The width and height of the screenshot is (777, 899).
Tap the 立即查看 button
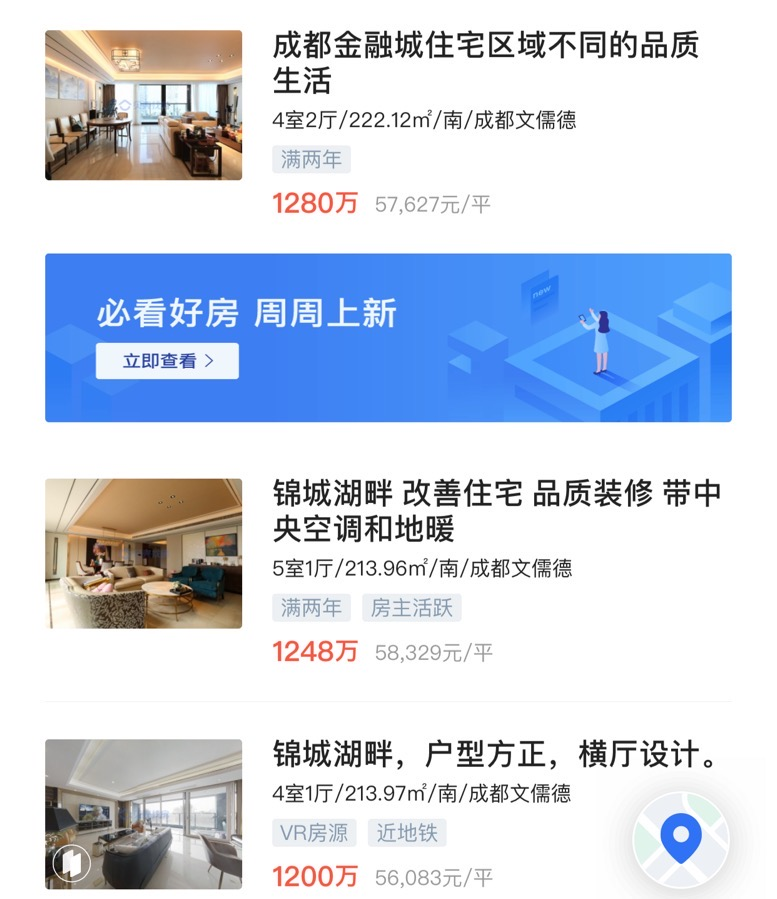click(167, 361)
